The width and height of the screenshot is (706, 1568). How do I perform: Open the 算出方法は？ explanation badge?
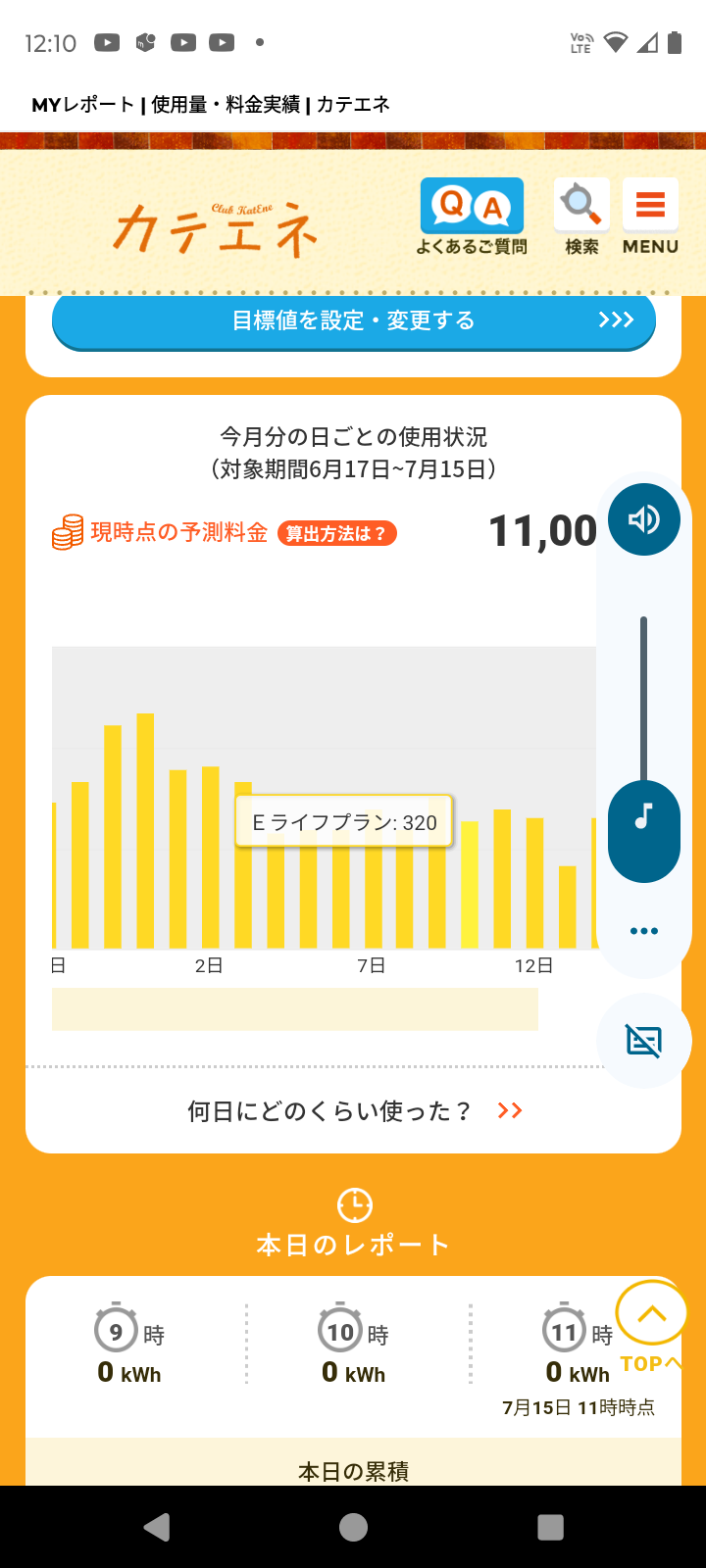(x=336, y=533)
